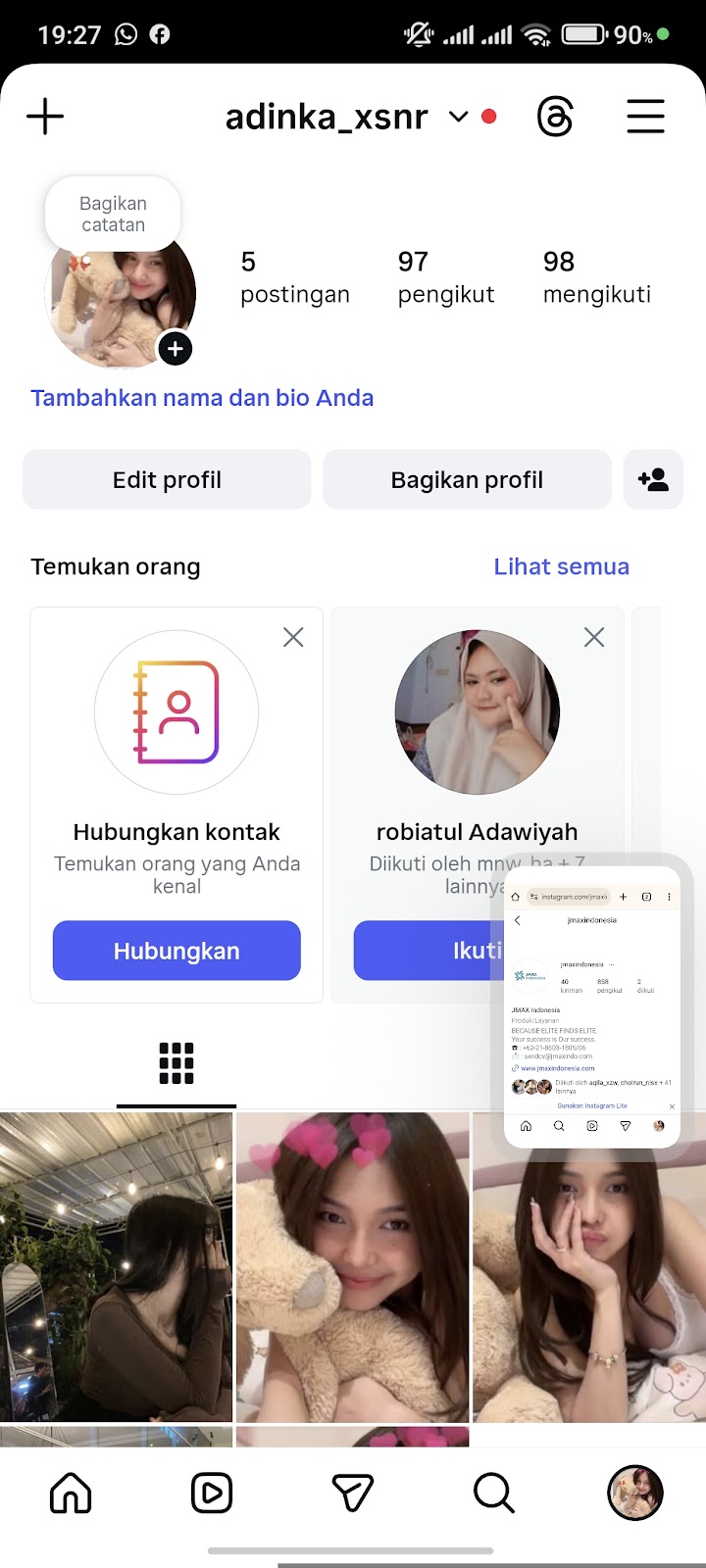This screenshot has height=1568, width=706.
Task: Open the hamburger menu
Action: 645,118
